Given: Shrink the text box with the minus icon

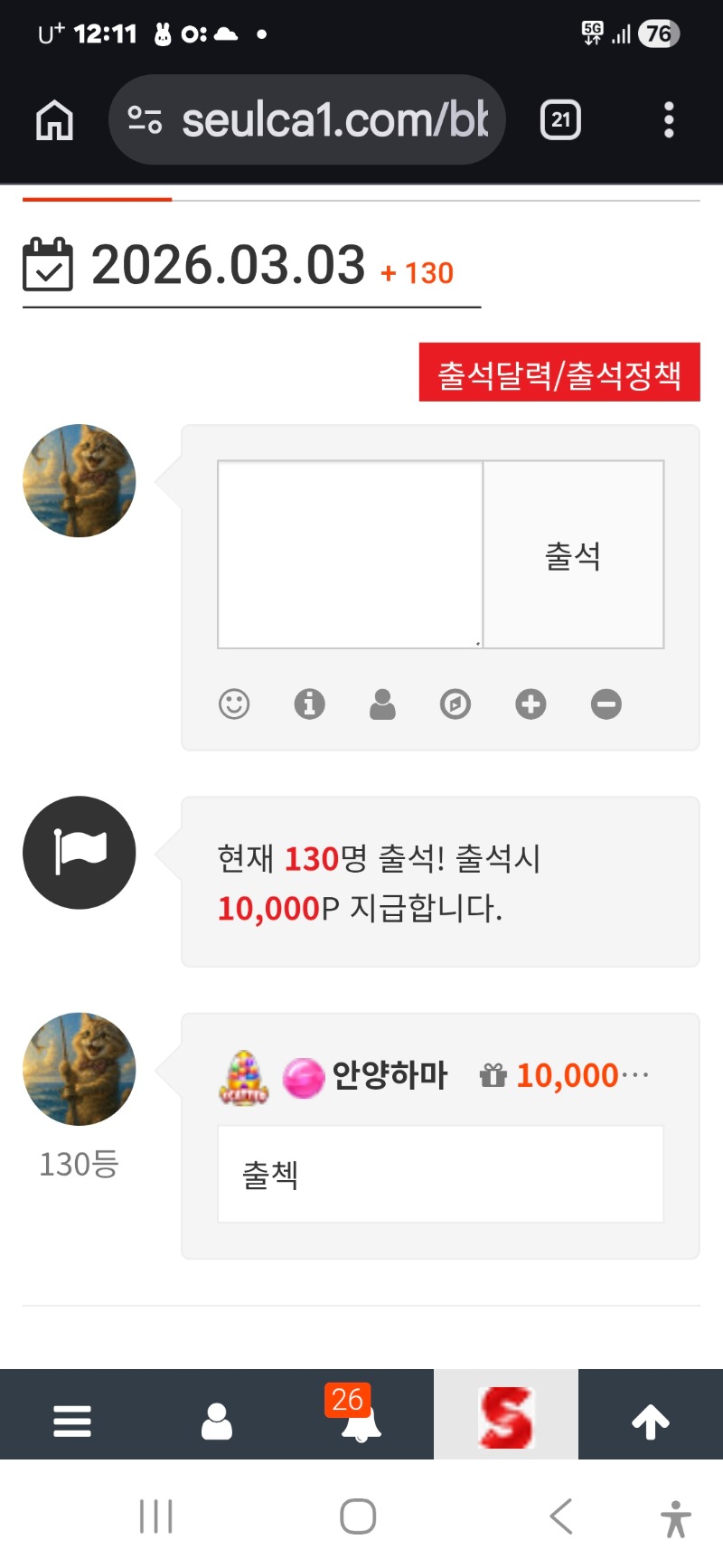Looking at the screenshot, I should 606,704.
